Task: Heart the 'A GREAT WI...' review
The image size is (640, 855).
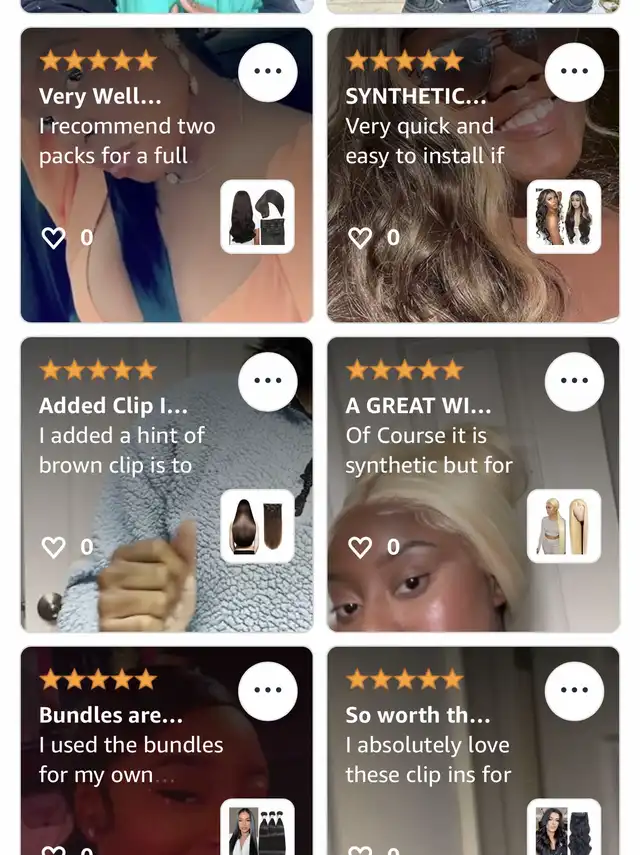Action: pos(360,547)
